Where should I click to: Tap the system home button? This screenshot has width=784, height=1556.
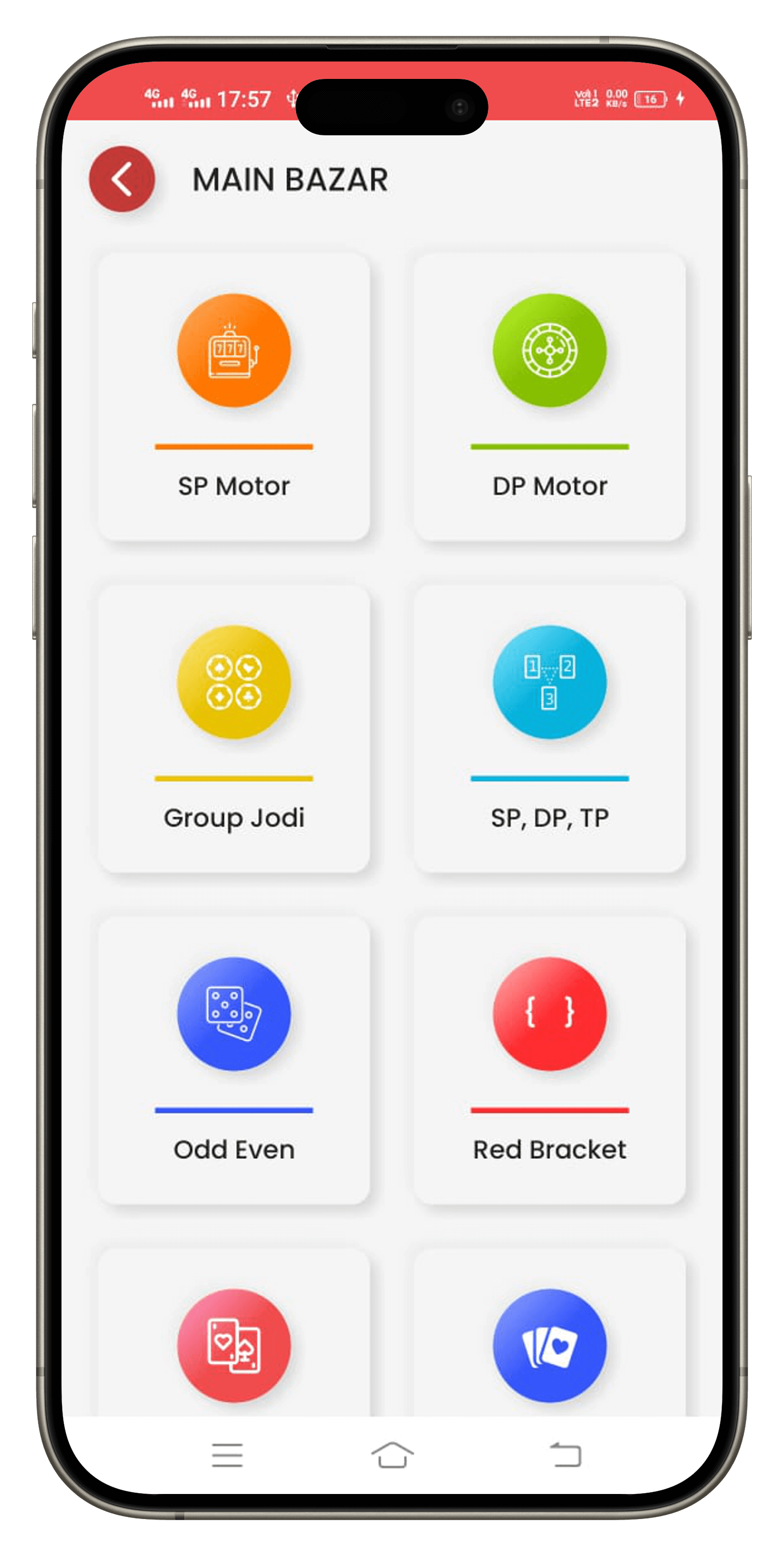point(392,1455)
